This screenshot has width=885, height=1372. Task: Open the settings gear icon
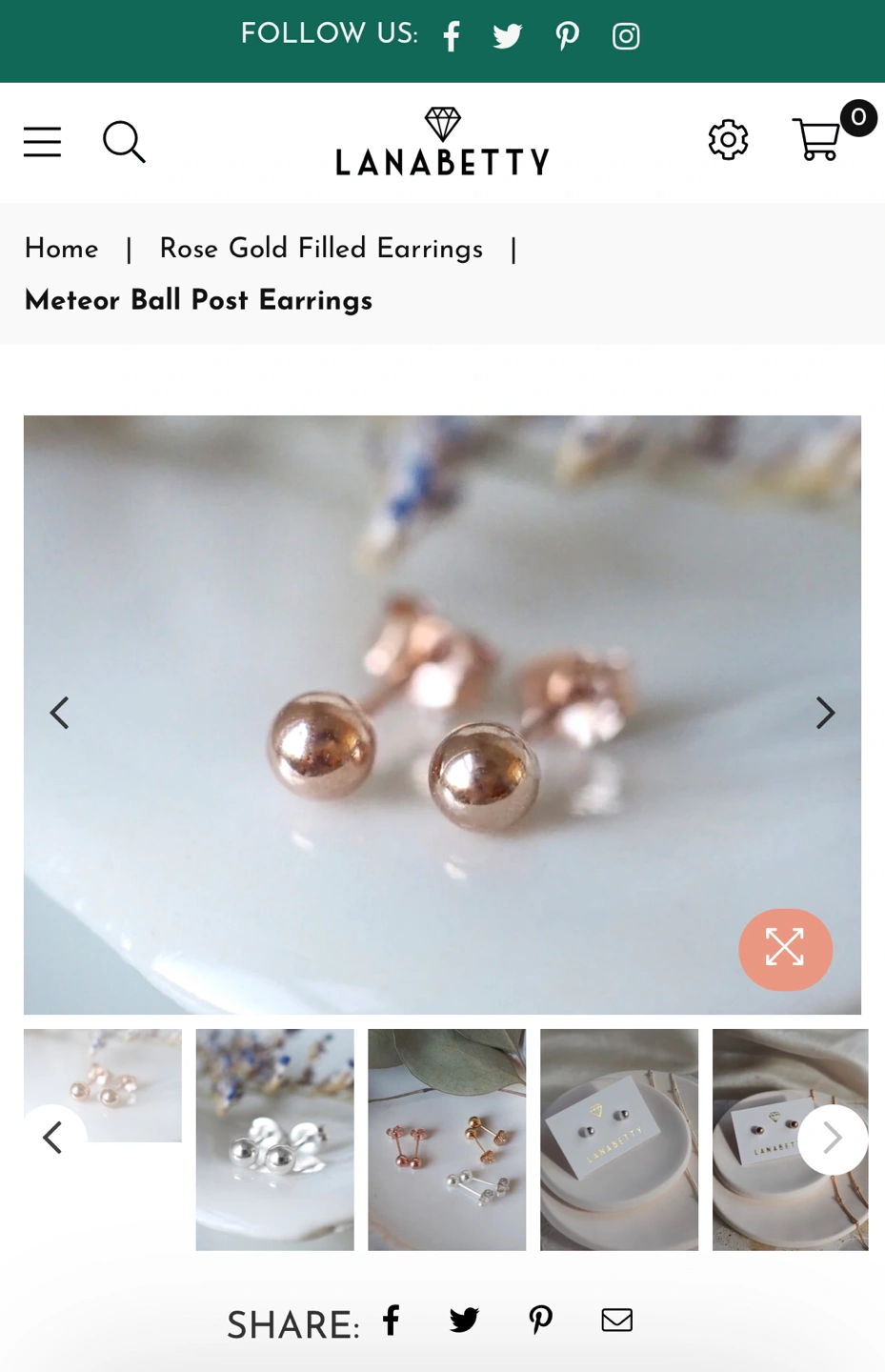point(728,140)
